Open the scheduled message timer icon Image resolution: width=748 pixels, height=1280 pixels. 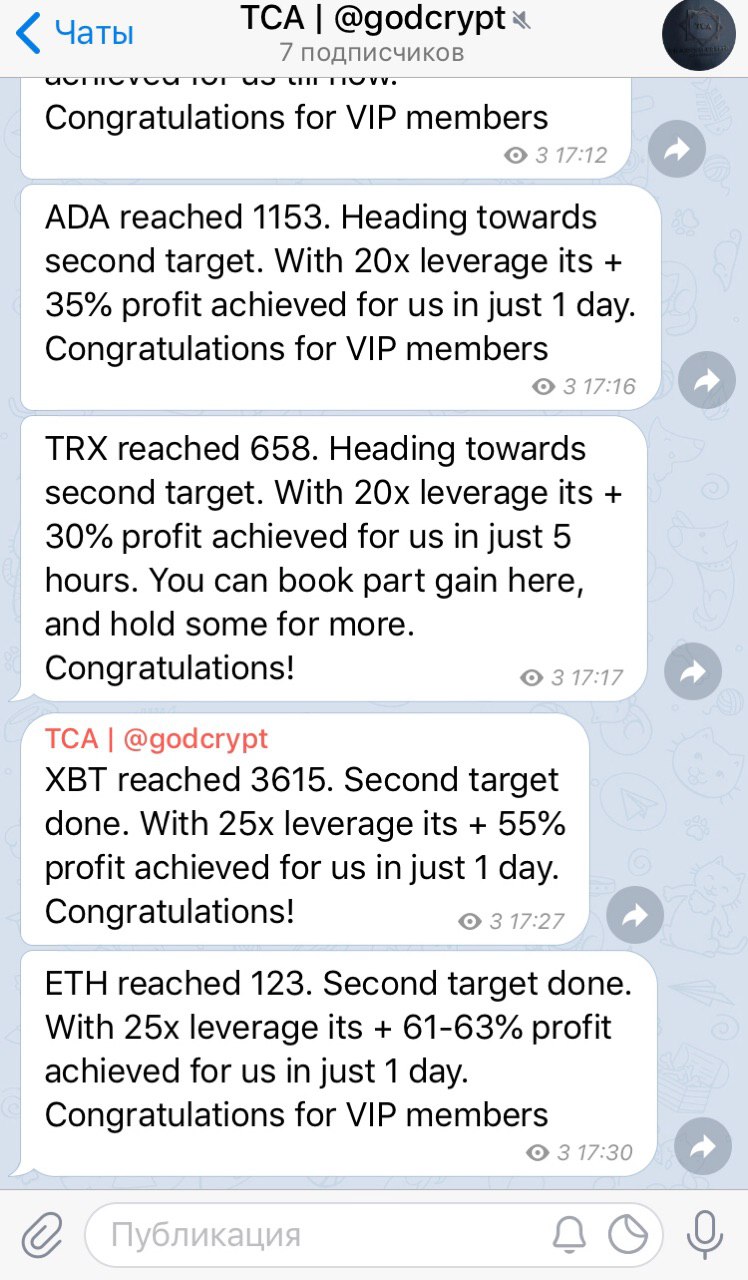629,1234
